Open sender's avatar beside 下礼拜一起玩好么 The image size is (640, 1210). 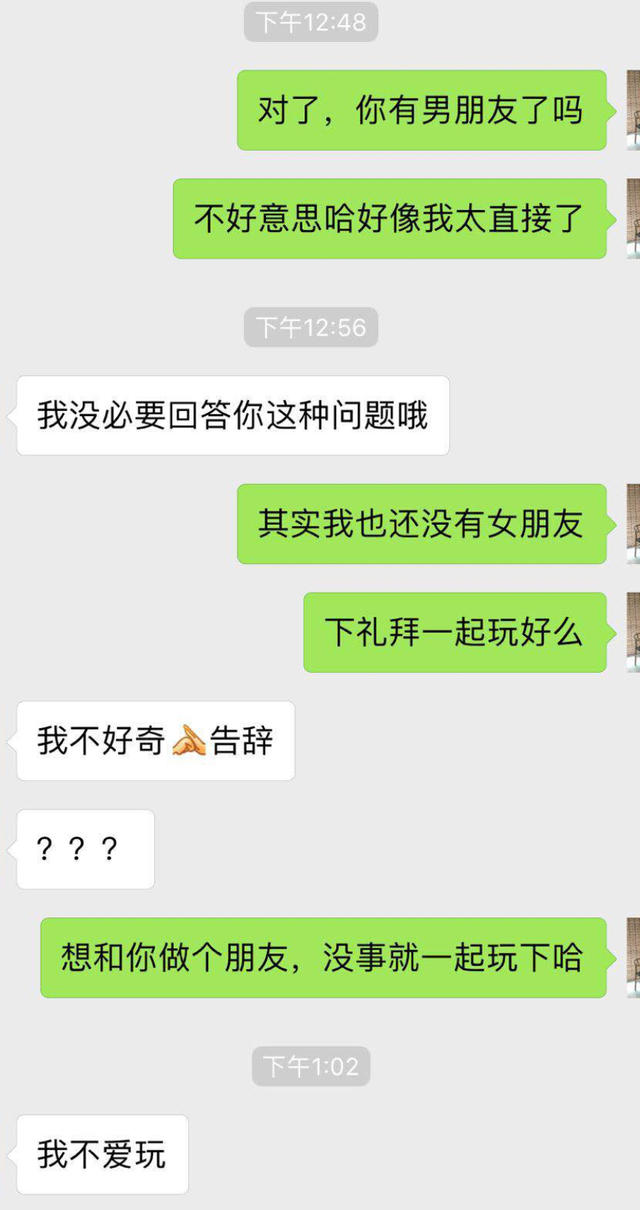[x=633, y=632]
